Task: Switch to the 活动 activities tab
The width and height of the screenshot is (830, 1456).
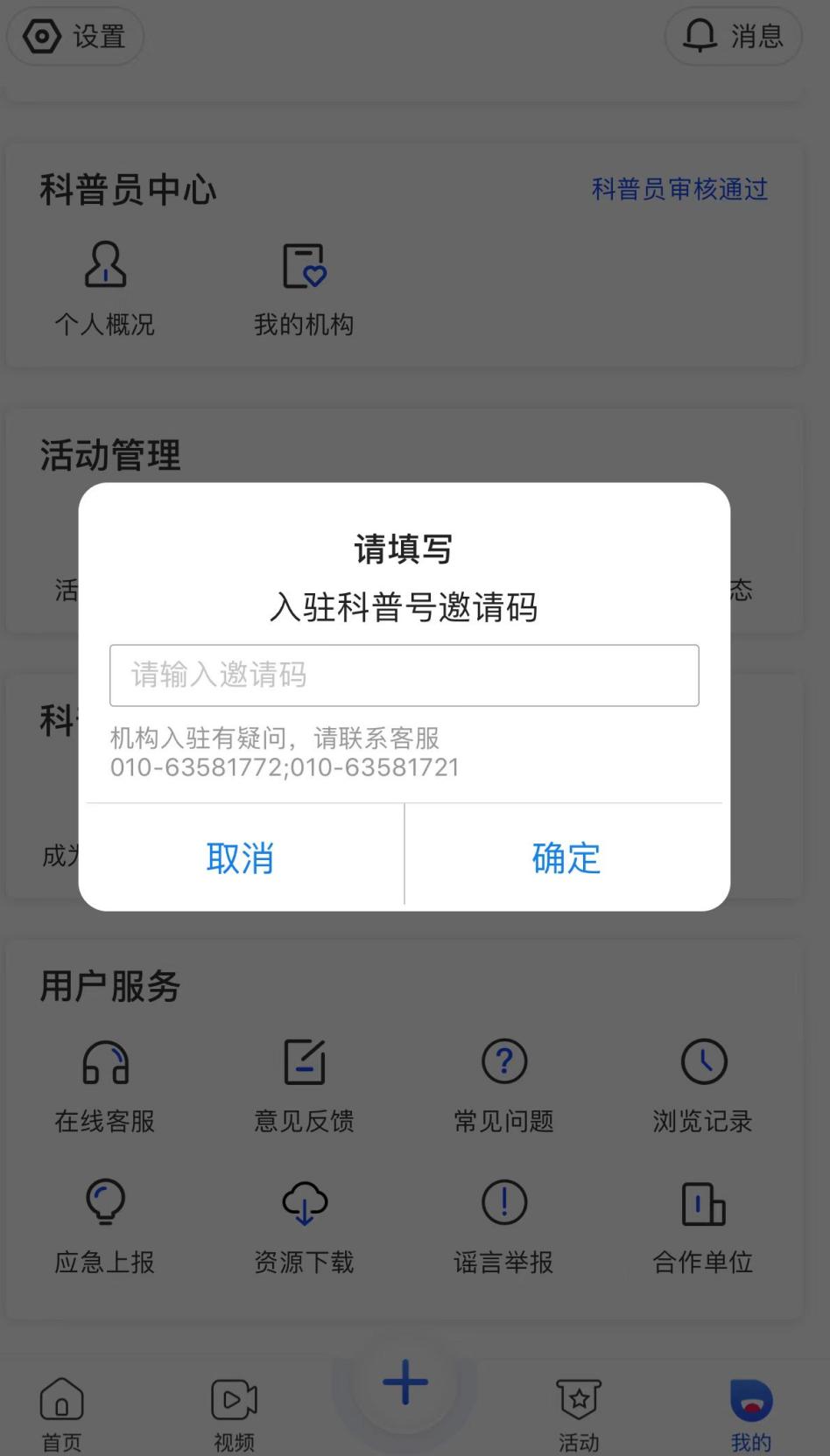Action: 579,1414
